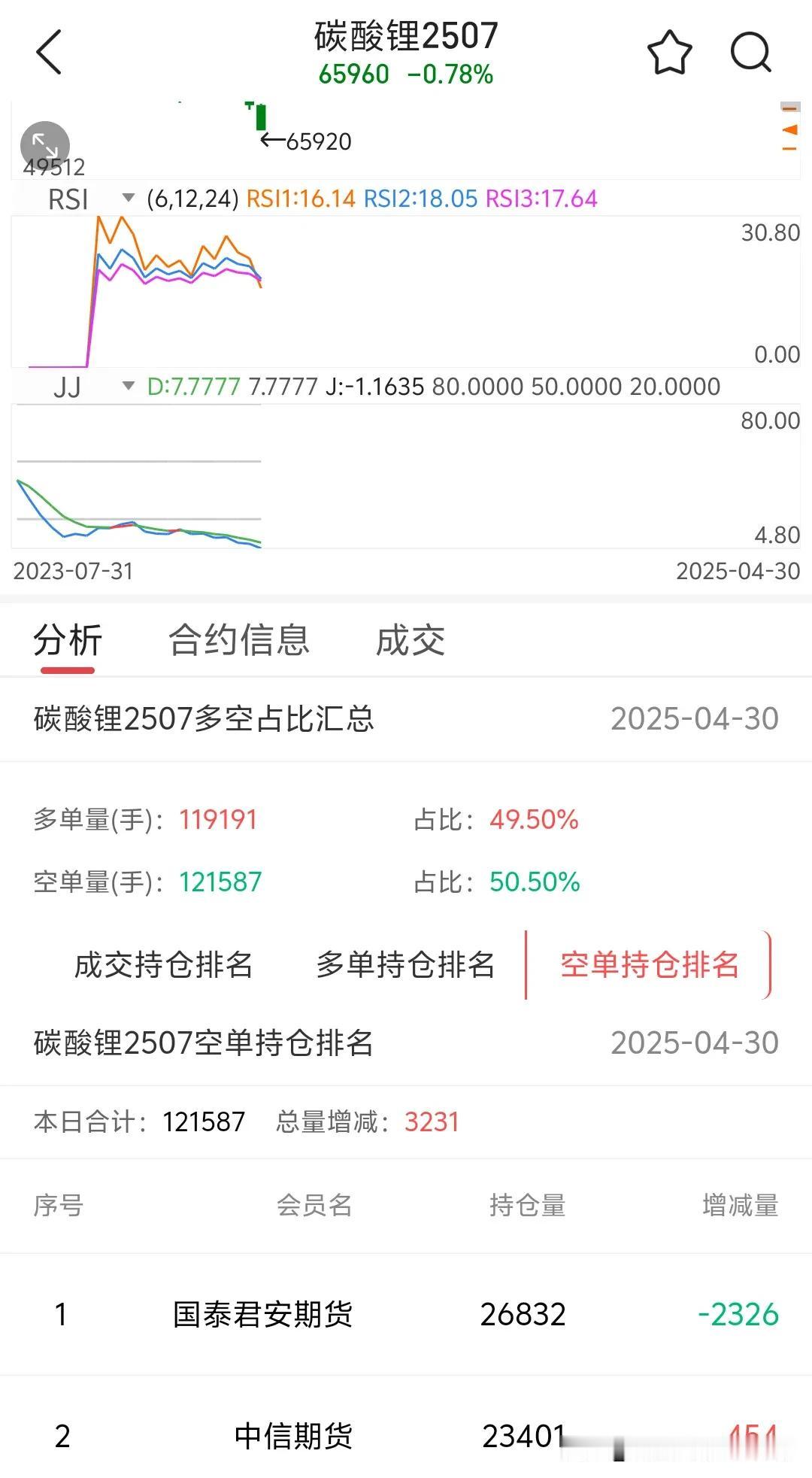Switch to the 分析 tab
Viewport: 812px width, 1478px height.
pyautogui.click(x=68, y=641)
